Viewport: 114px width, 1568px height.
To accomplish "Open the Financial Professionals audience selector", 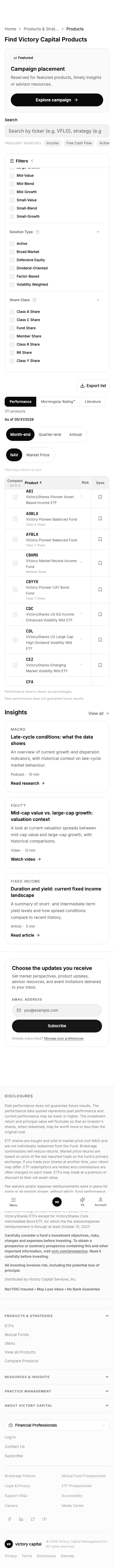I will [x=57, y=1425].
